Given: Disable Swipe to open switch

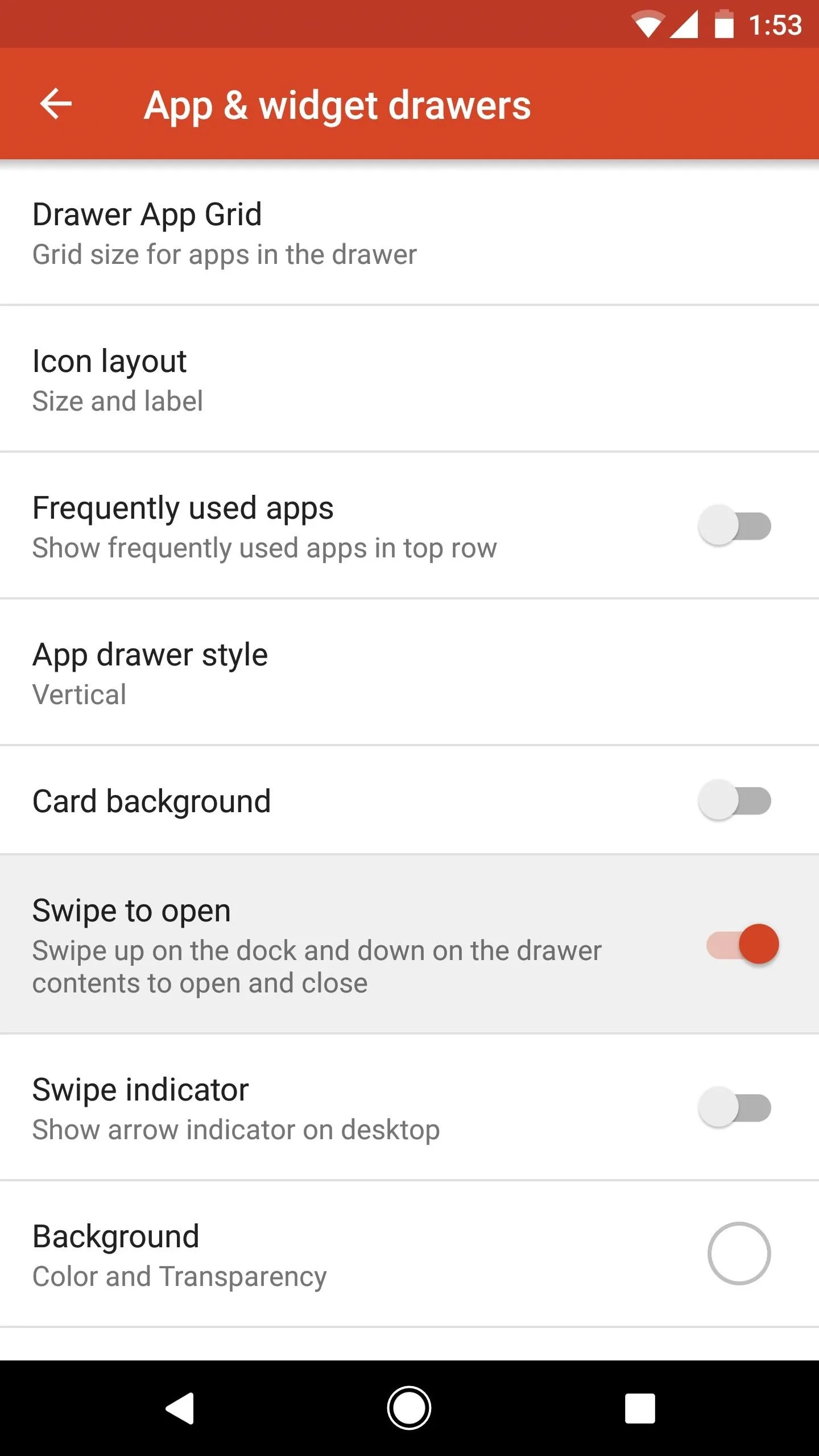Looking at the screenshot, I should pyautogui.click(x=742, y=944).
